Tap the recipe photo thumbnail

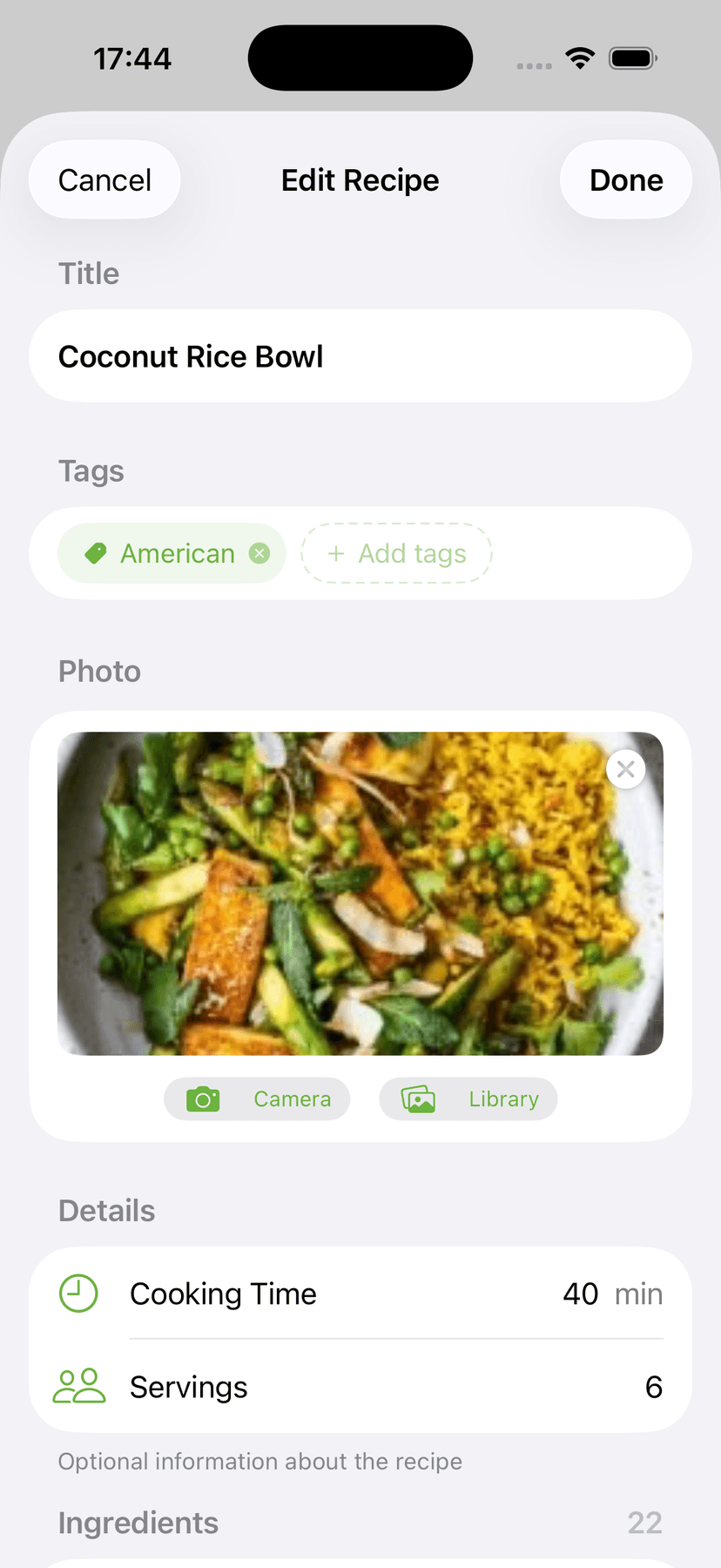coord(360,892)
